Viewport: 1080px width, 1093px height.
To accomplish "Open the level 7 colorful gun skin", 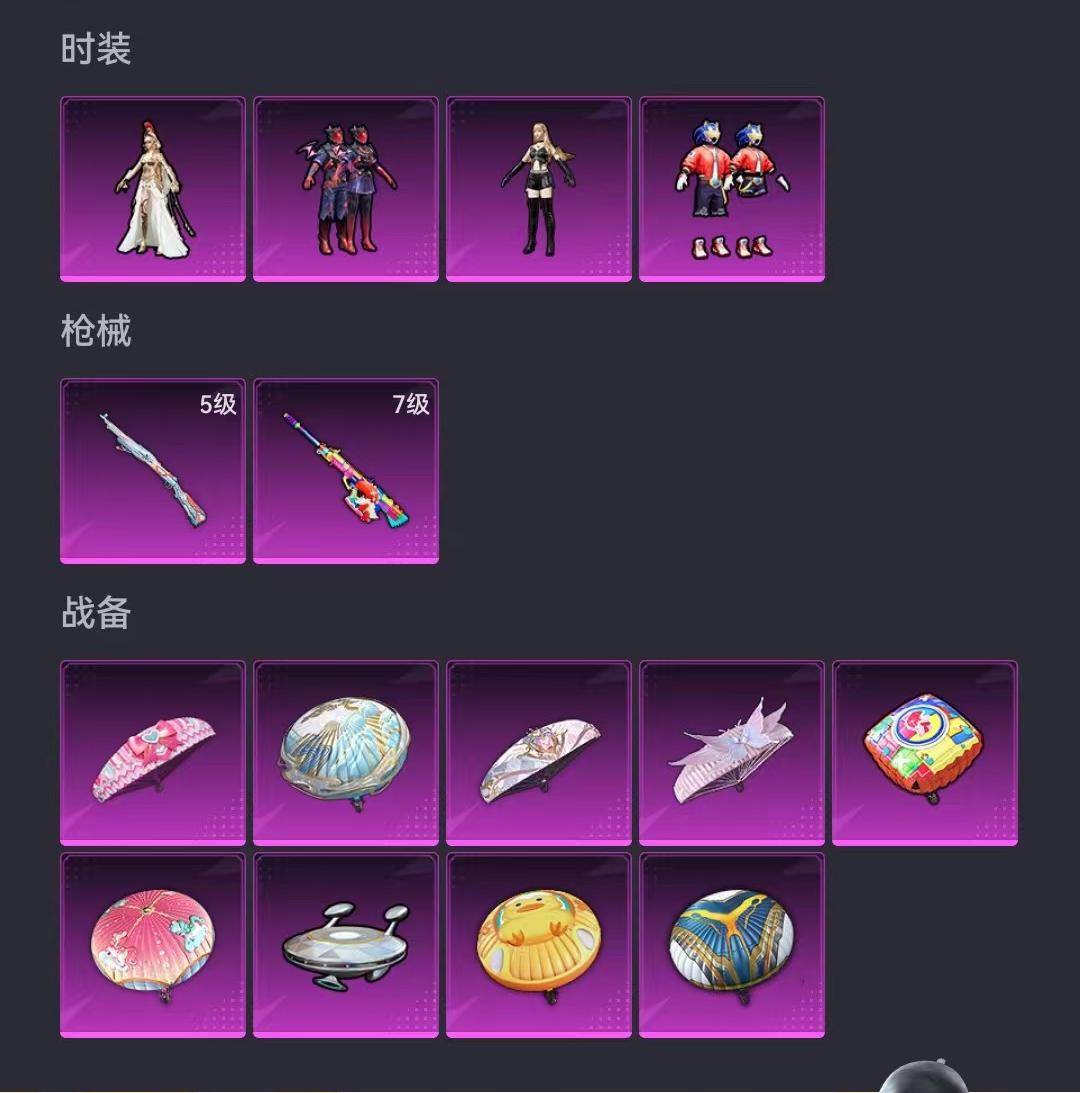I will 346,471.
